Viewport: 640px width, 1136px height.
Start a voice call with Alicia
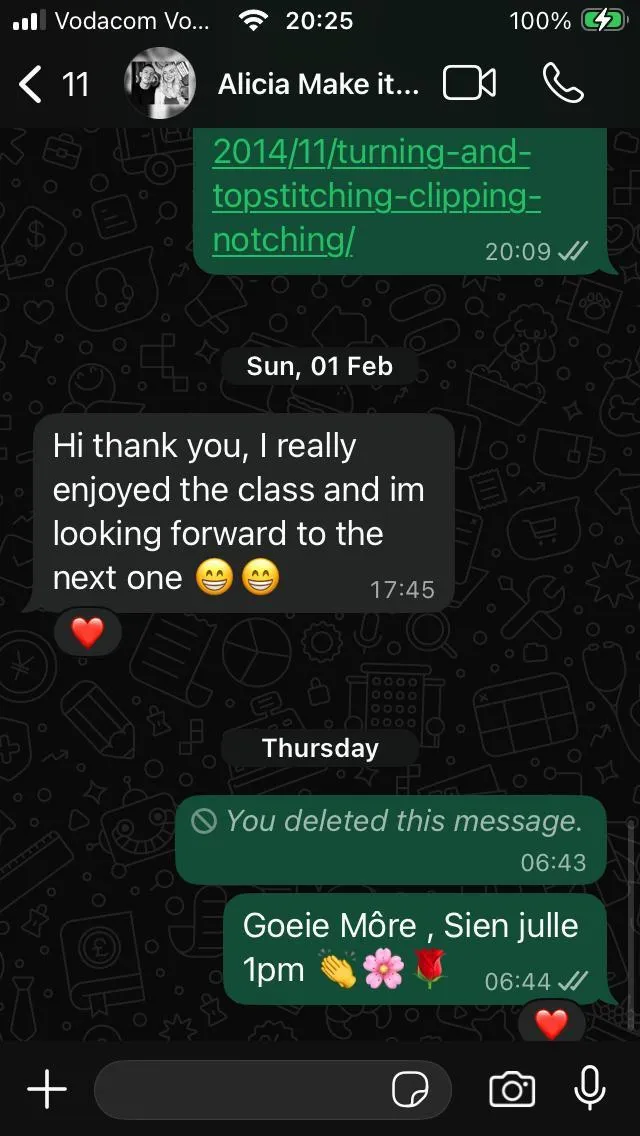(563, 84)
